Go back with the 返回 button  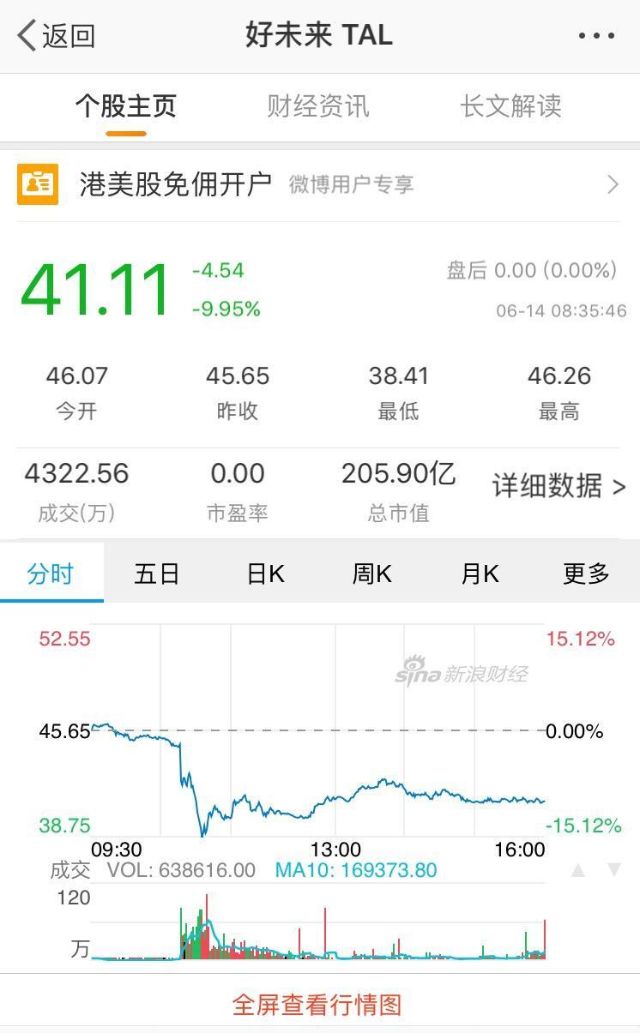[x=57, y=36]
